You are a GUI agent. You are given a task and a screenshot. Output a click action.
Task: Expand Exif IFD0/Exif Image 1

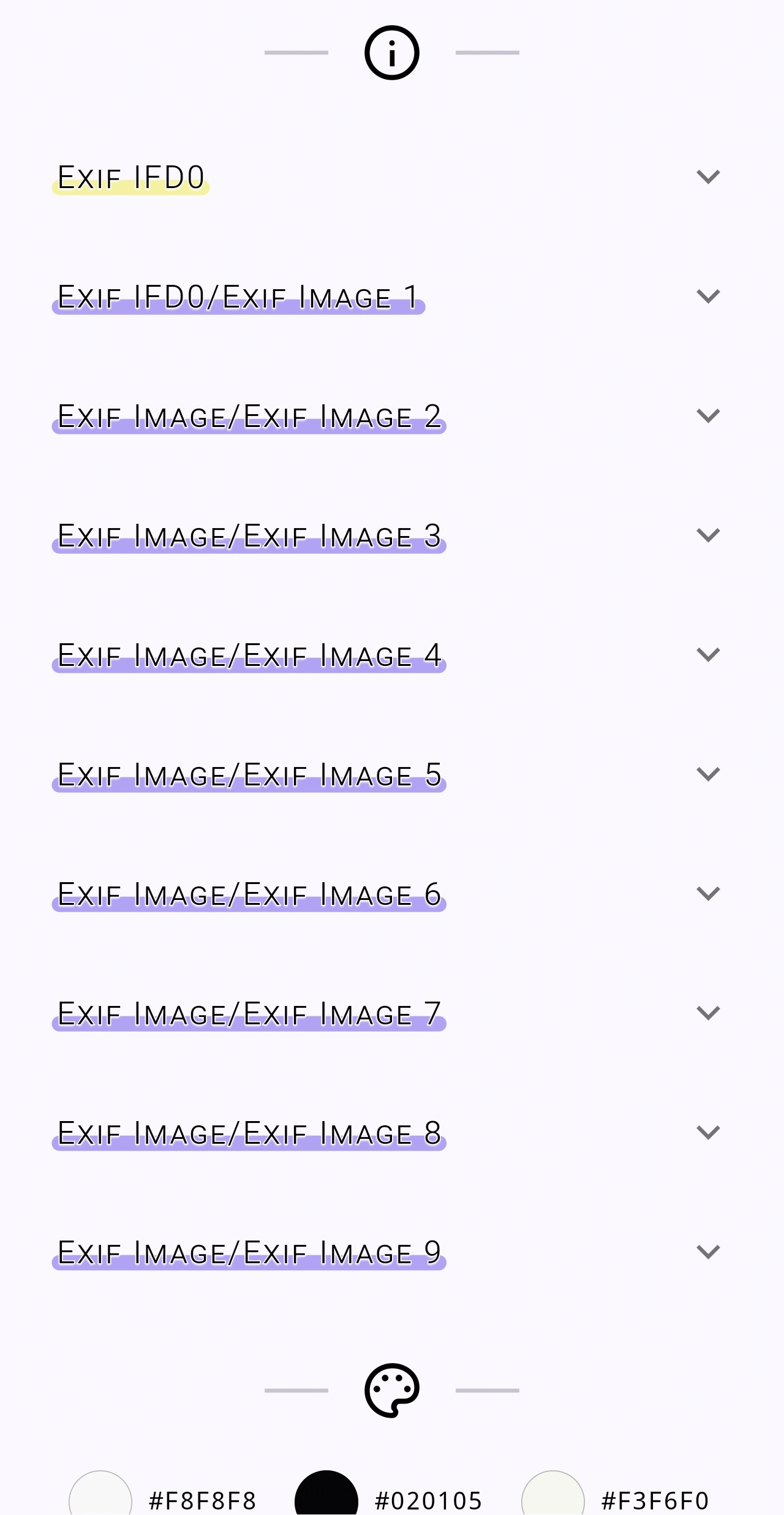pyautogui.click(x=708, y=297)
